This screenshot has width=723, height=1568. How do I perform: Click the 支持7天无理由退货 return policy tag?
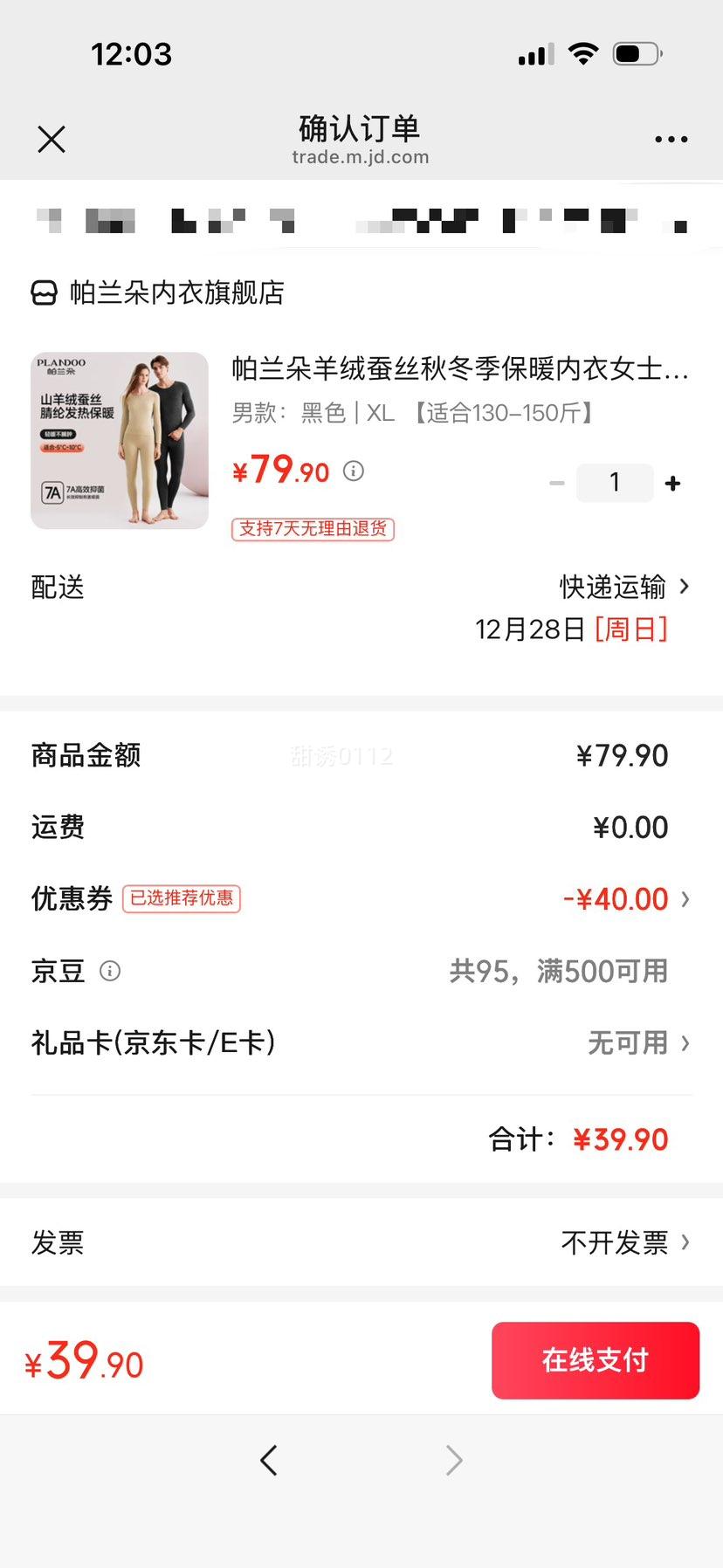click(312, 529)
